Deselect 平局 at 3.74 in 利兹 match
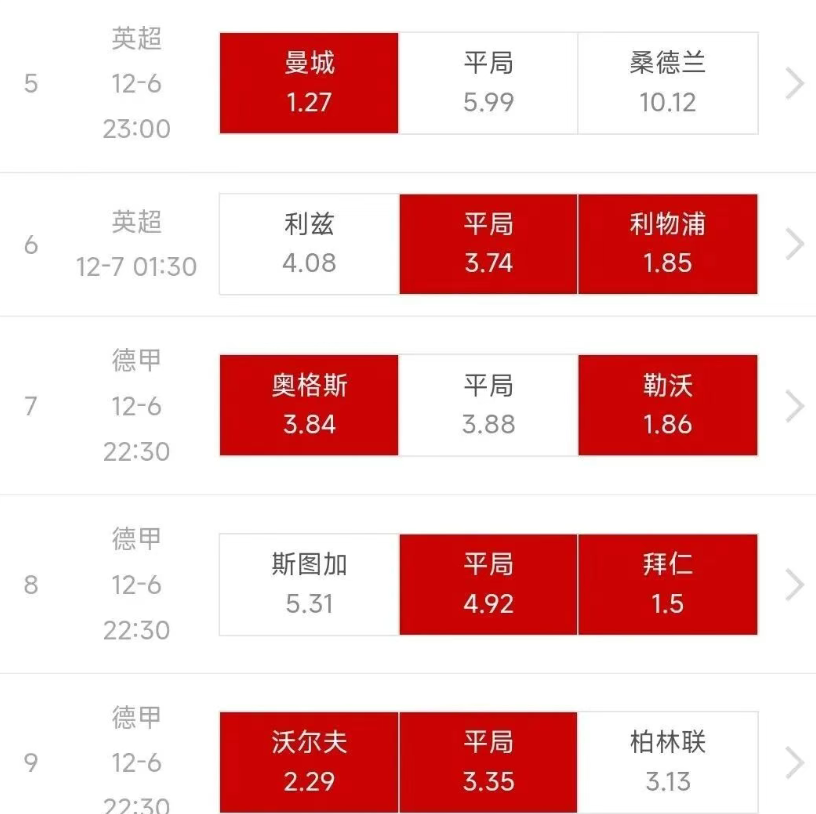Screen dimensions: 816x814 click(x=488, y=244)
